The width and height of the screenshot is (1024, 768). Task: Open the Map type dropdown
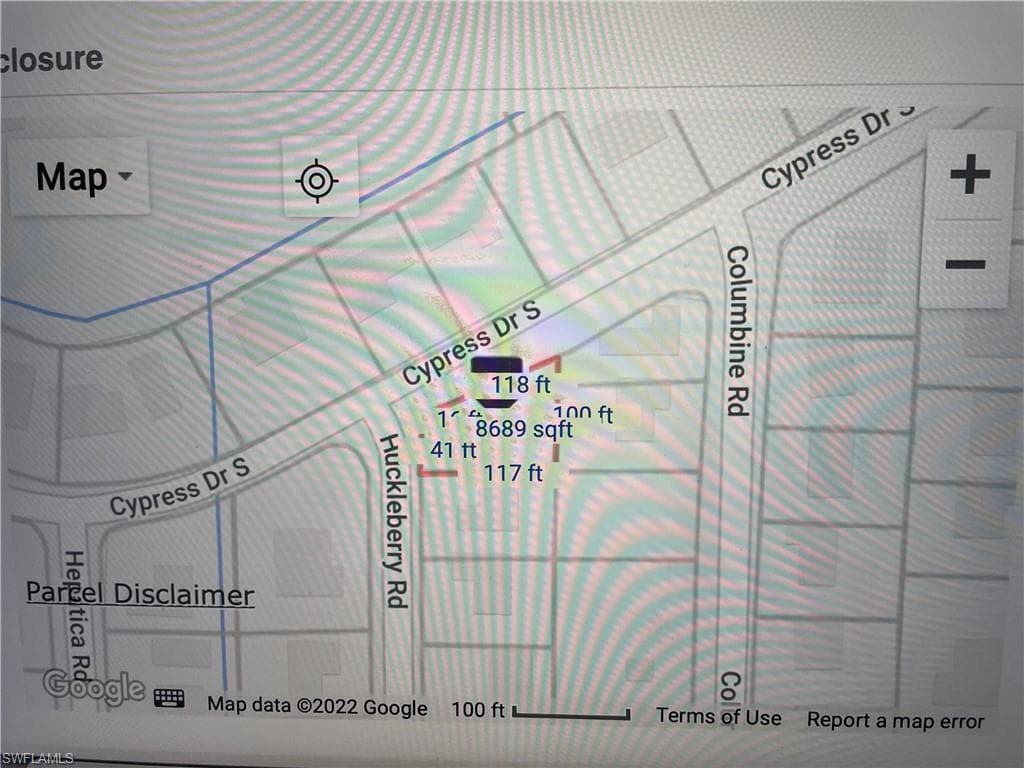[79, 176]
